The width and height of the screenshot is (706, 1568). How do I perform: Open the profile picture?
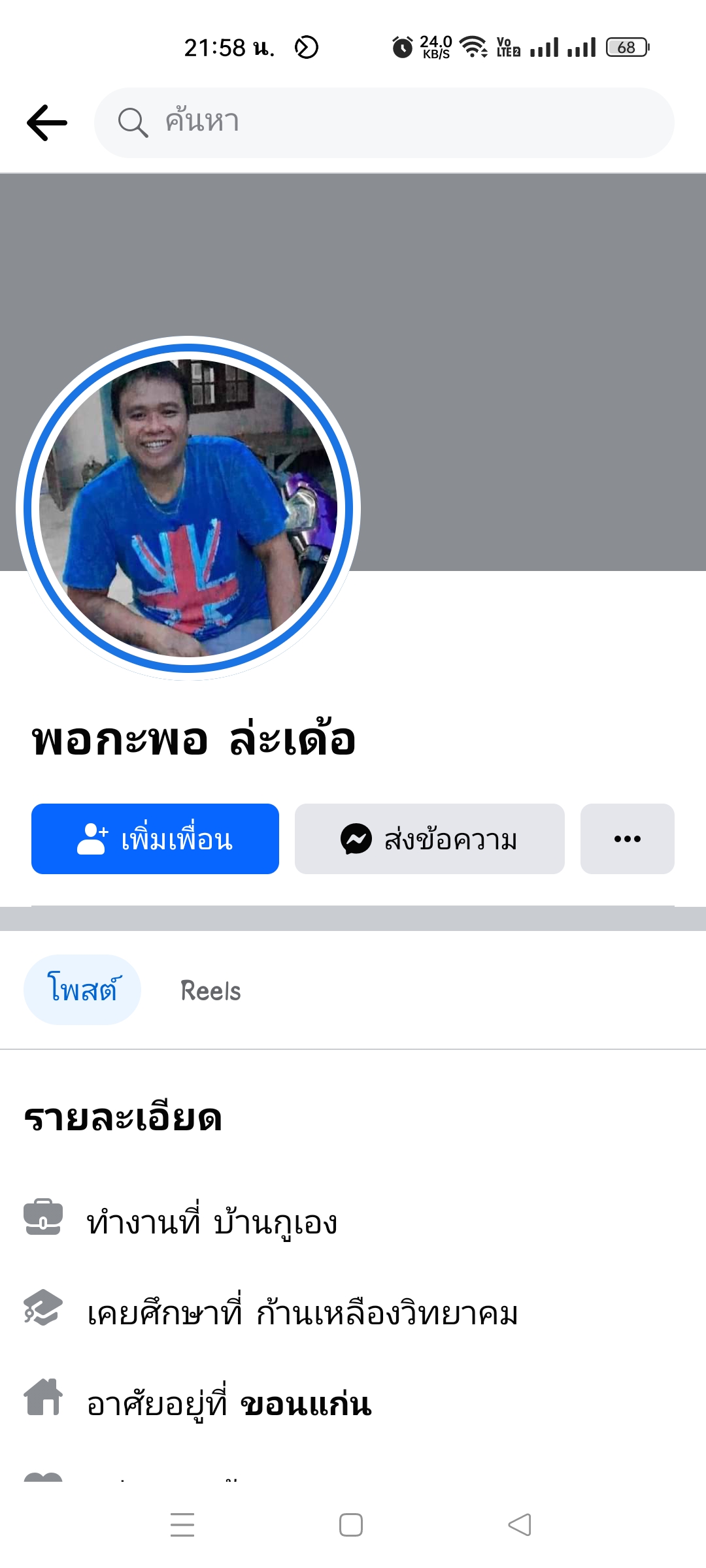pos(188,508)
